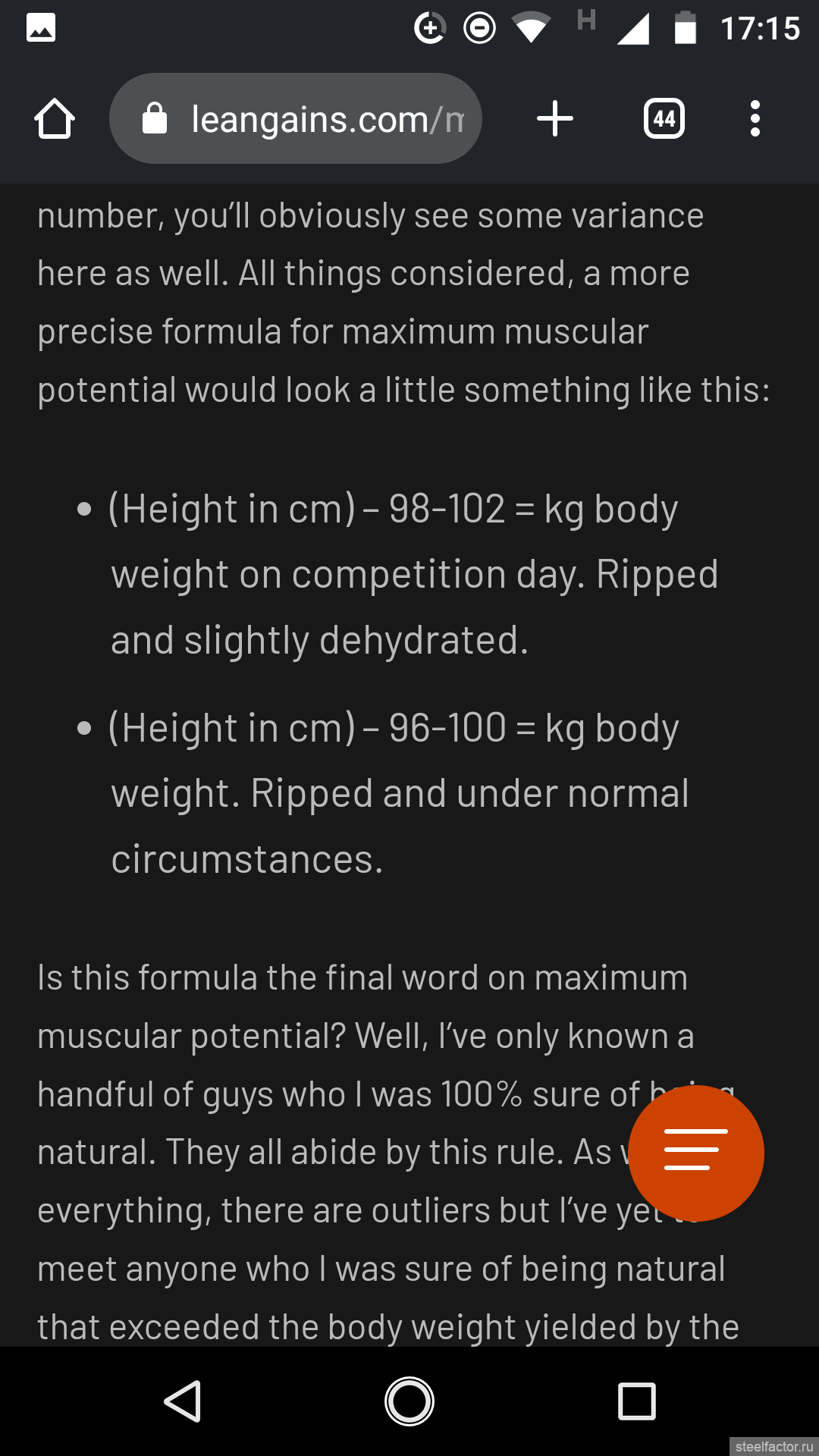Open recent apps from navigation bar
The width and height of the screenshot is (819, 1456).
[x=636, y=1401]
